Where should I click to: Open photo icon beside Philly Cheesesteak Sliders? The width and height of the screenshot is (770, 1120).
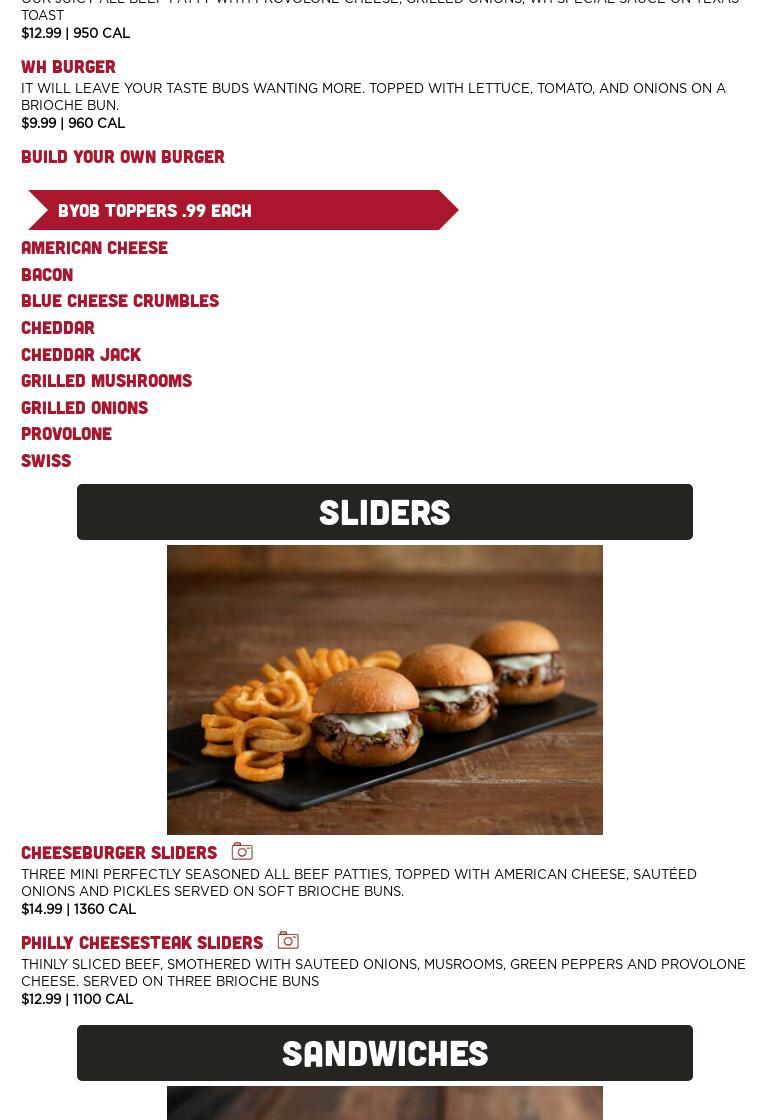(x=288, y=941)
